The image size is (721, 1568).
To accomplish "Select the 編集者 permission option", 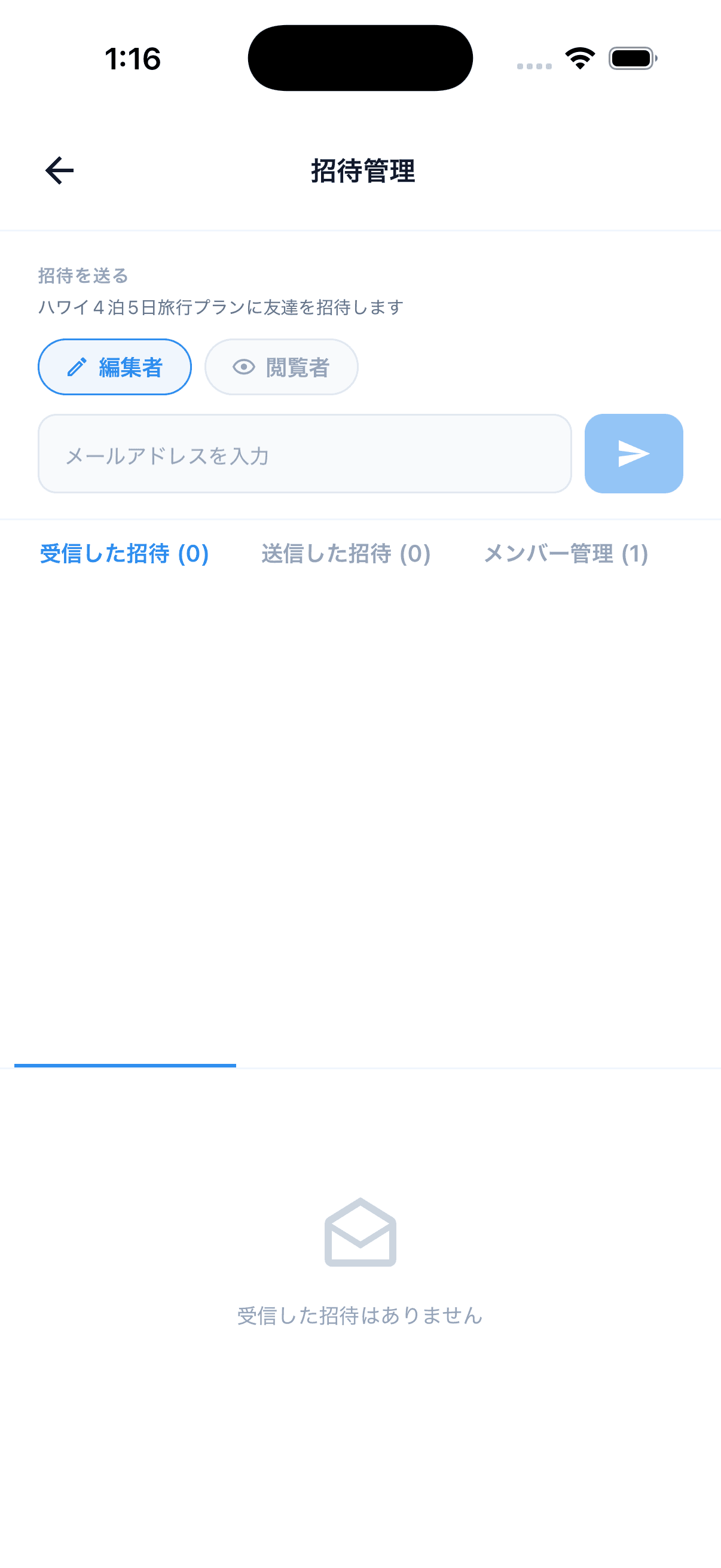I will pyautogui.click(x=114, y=367).
